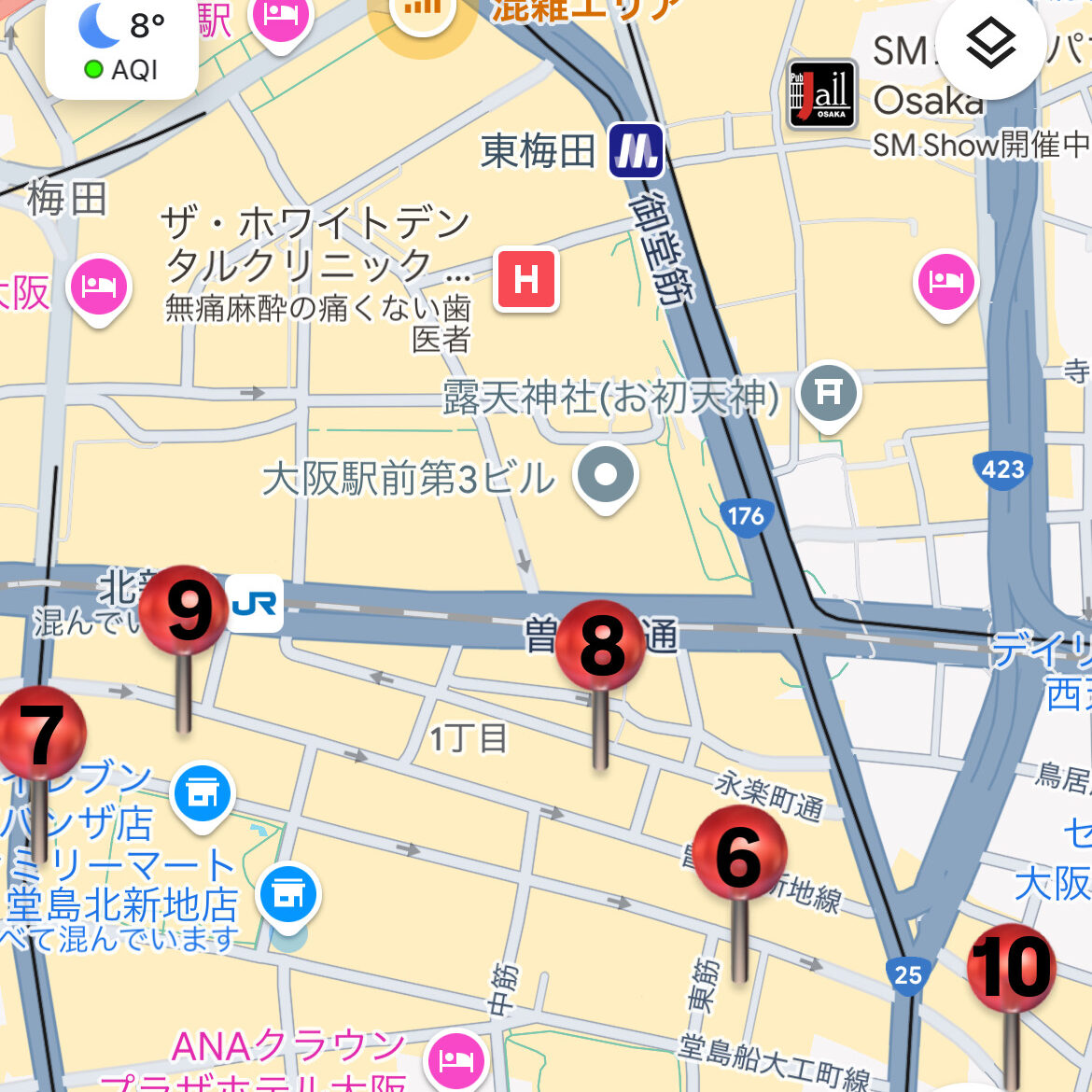Screen dimensions: 1092x1092
Task: Open the ANAクラウンプラザホテル大阪 hotel marker
Action: tap(455, 1060)
